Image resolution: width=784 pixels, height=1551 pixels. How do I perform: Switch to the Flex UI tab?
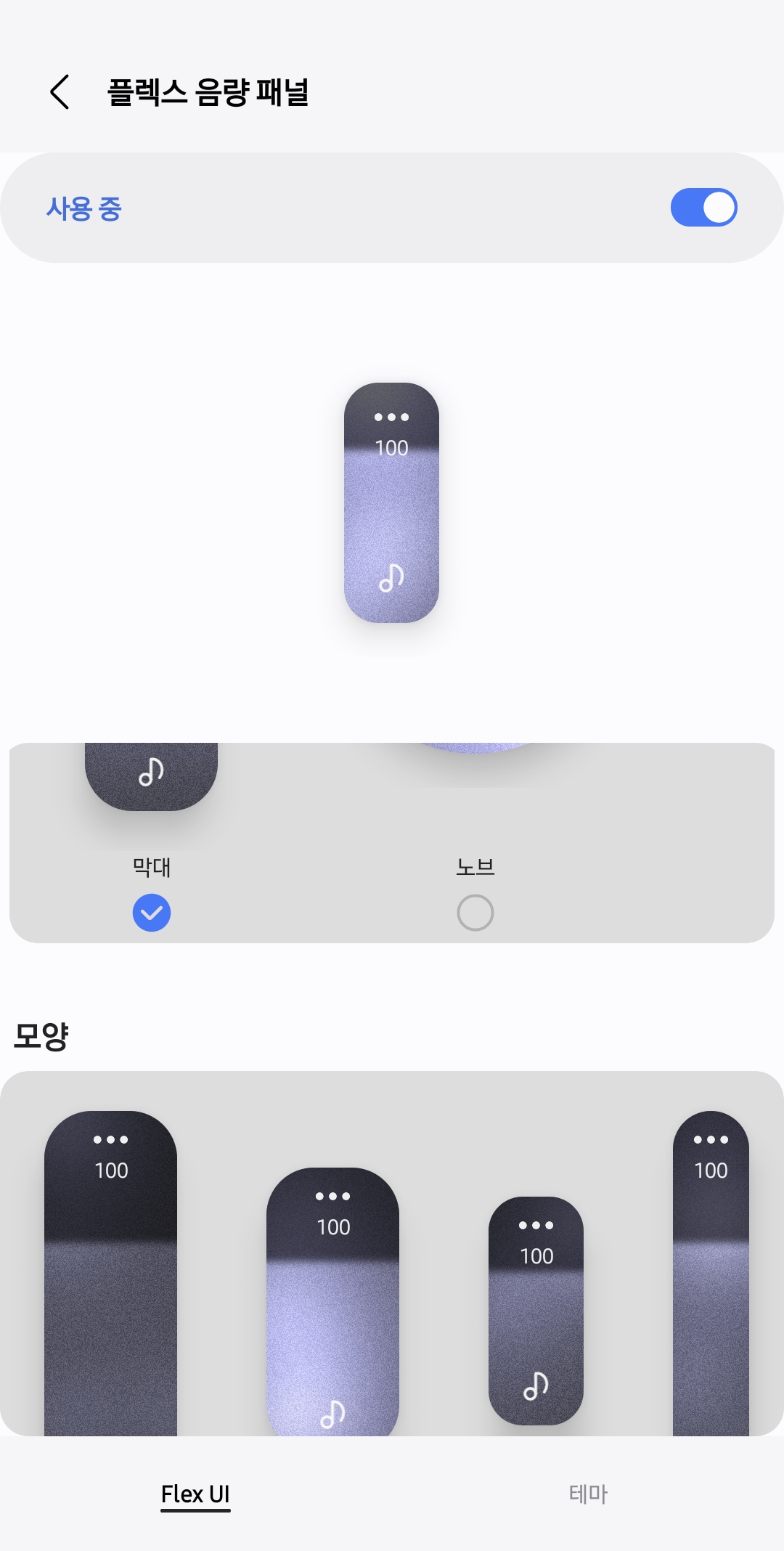click(x=195, y=1494)
